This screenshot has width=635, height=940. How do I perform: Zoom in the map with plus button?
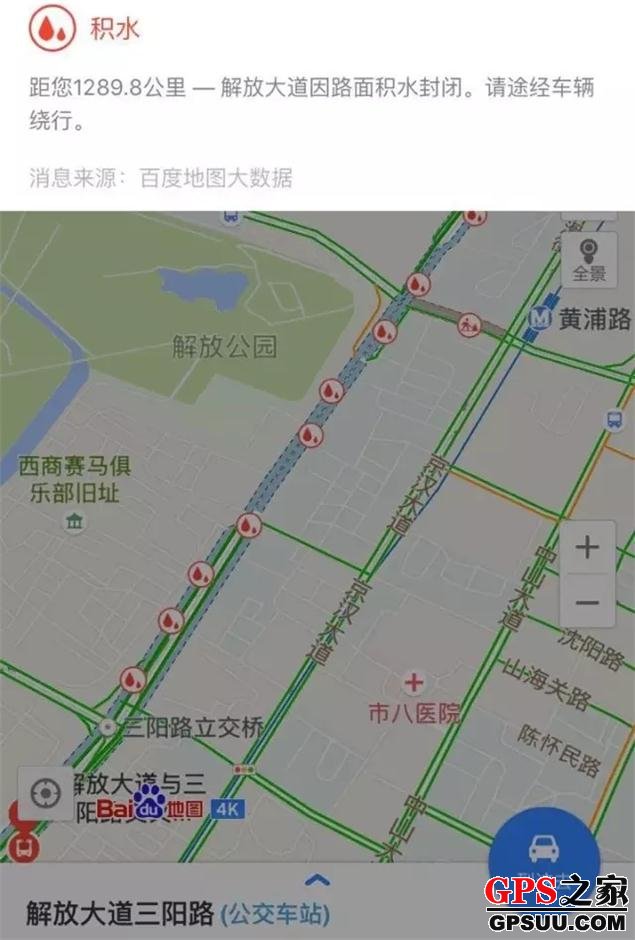(587, 548)
